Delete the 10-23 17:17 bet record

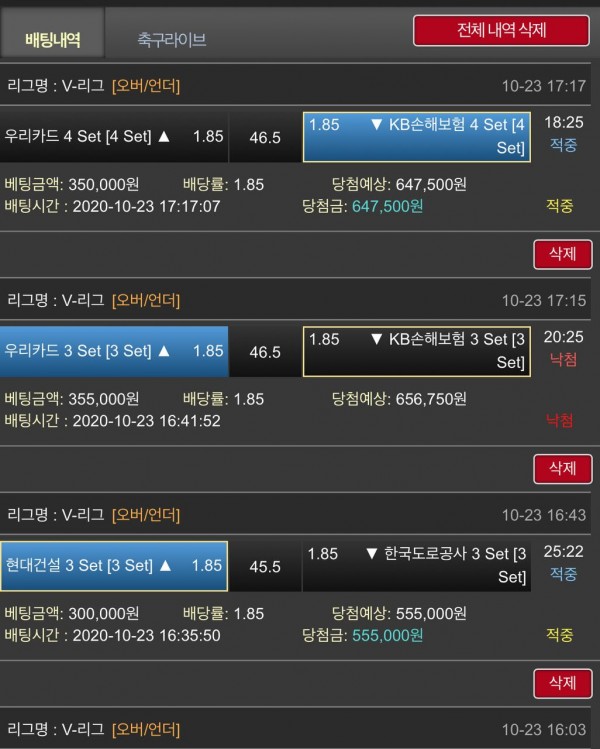pyautogui.click(x=562, y=254)
